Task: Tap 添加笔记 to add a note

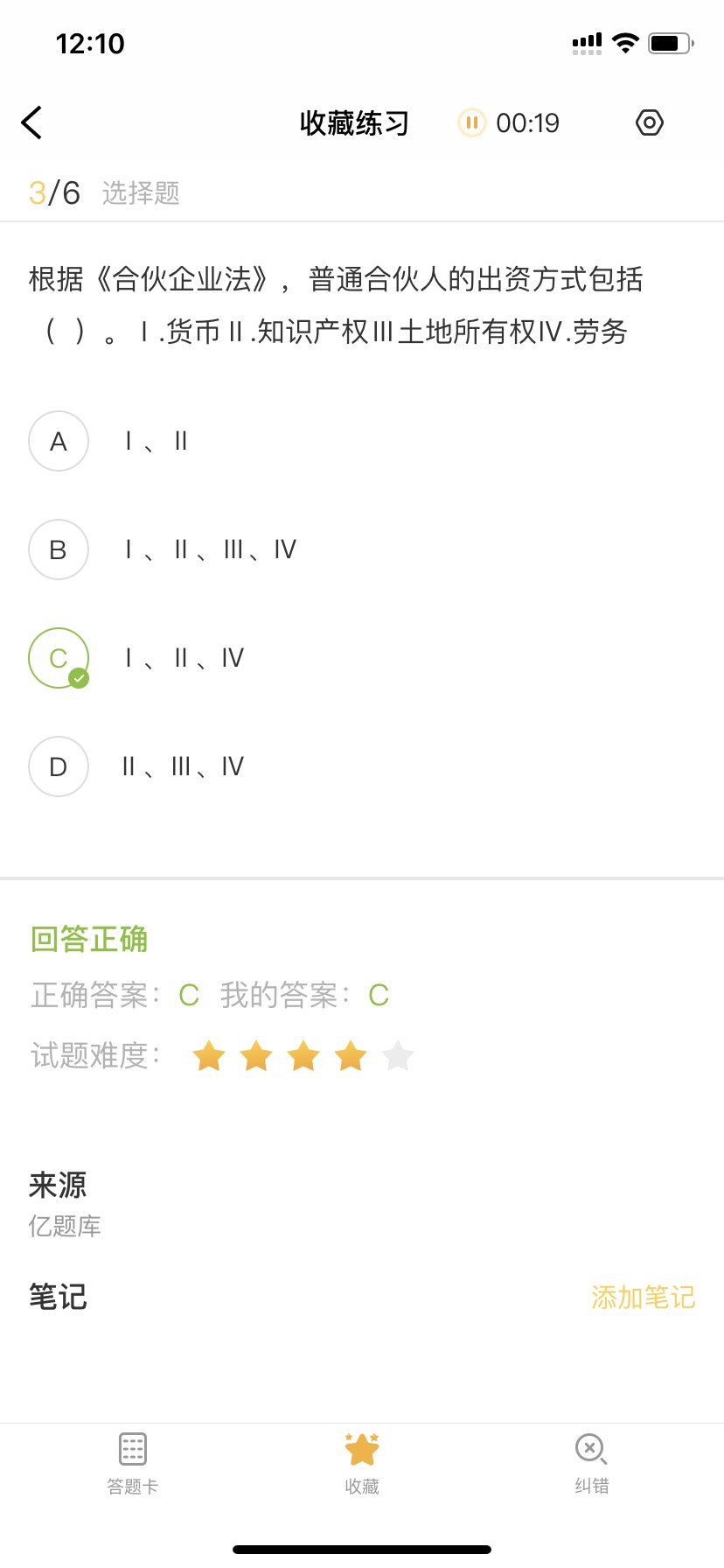Action: pyautogui.click(x=644, y=1297)
